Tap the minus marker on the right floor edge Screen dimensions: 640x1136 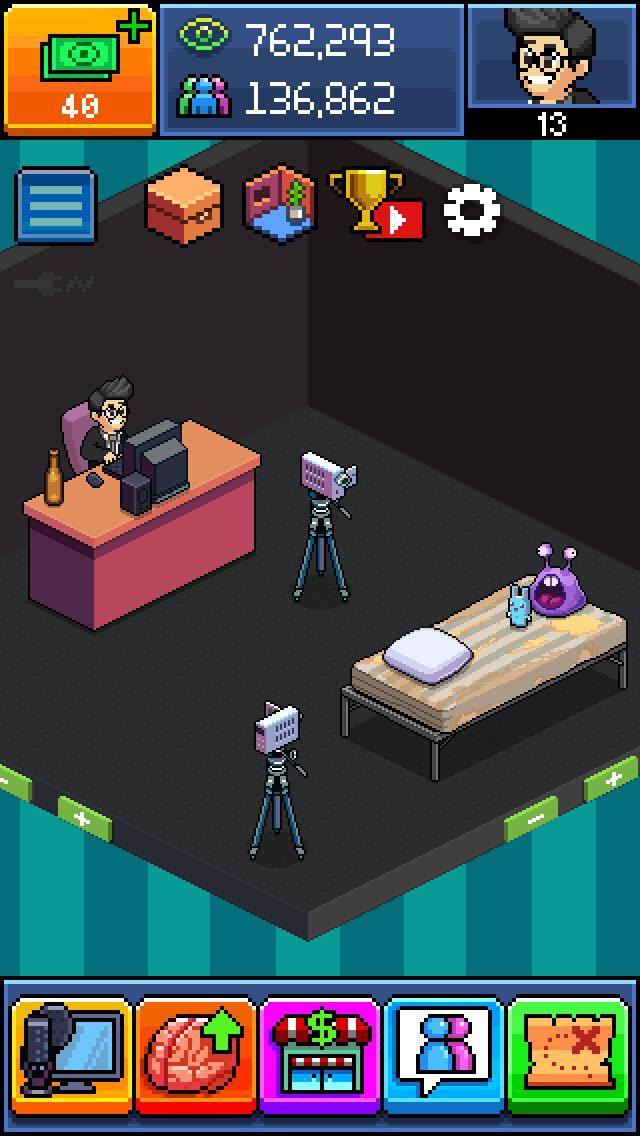(x=530, y=817)
